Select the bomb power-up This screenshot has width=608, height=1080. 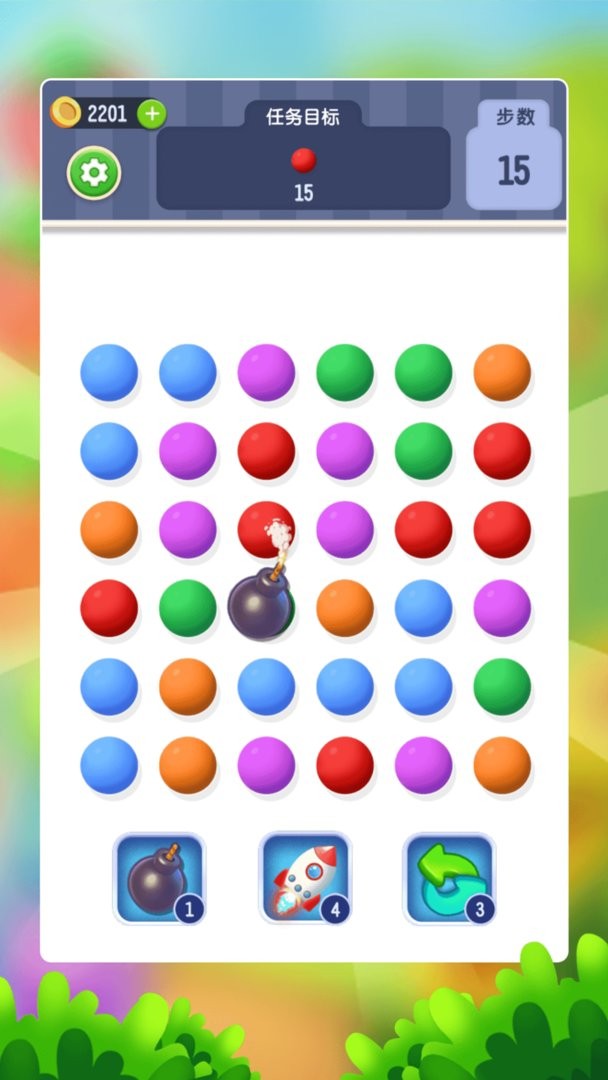coord(158,879)
